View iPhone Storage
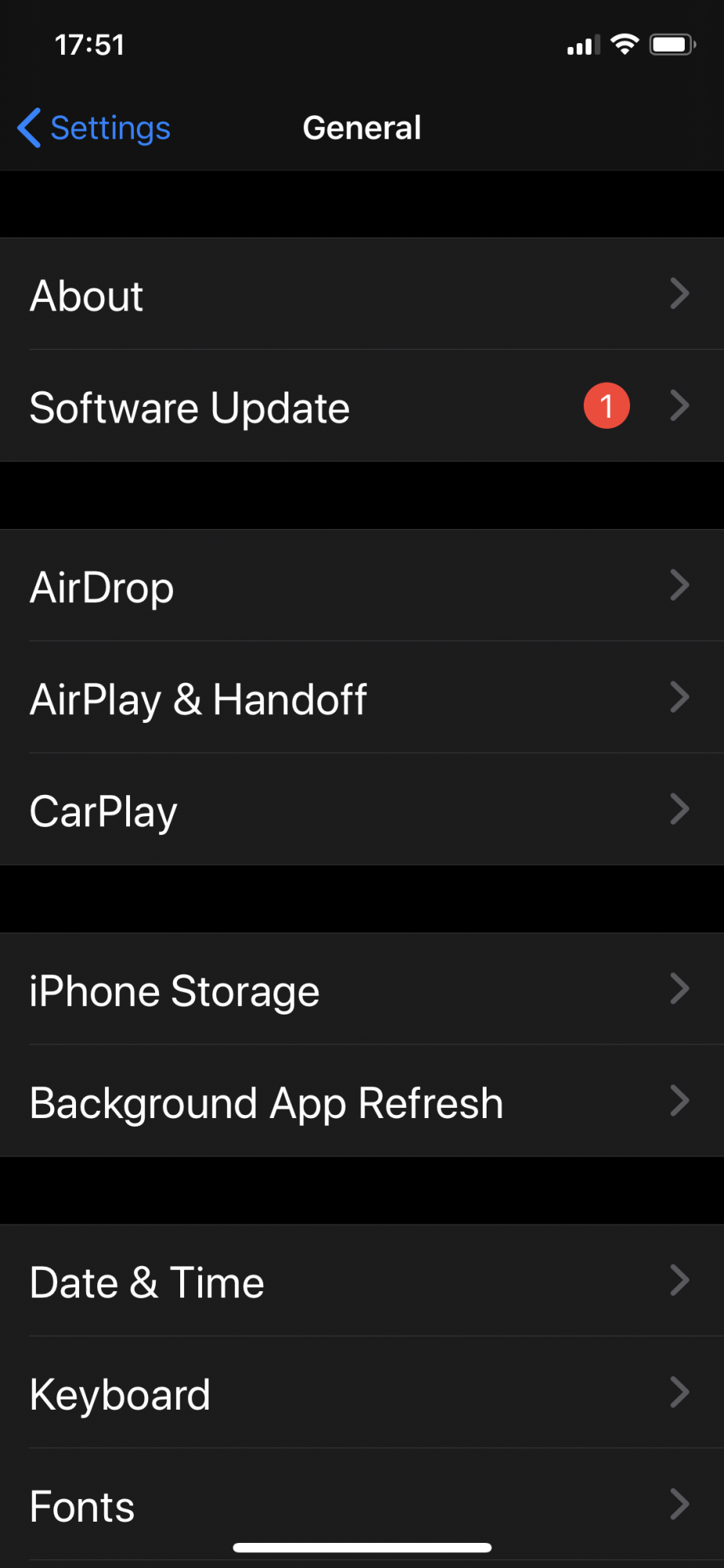Viewport: 724px width, 1568px height. [360, 990]
